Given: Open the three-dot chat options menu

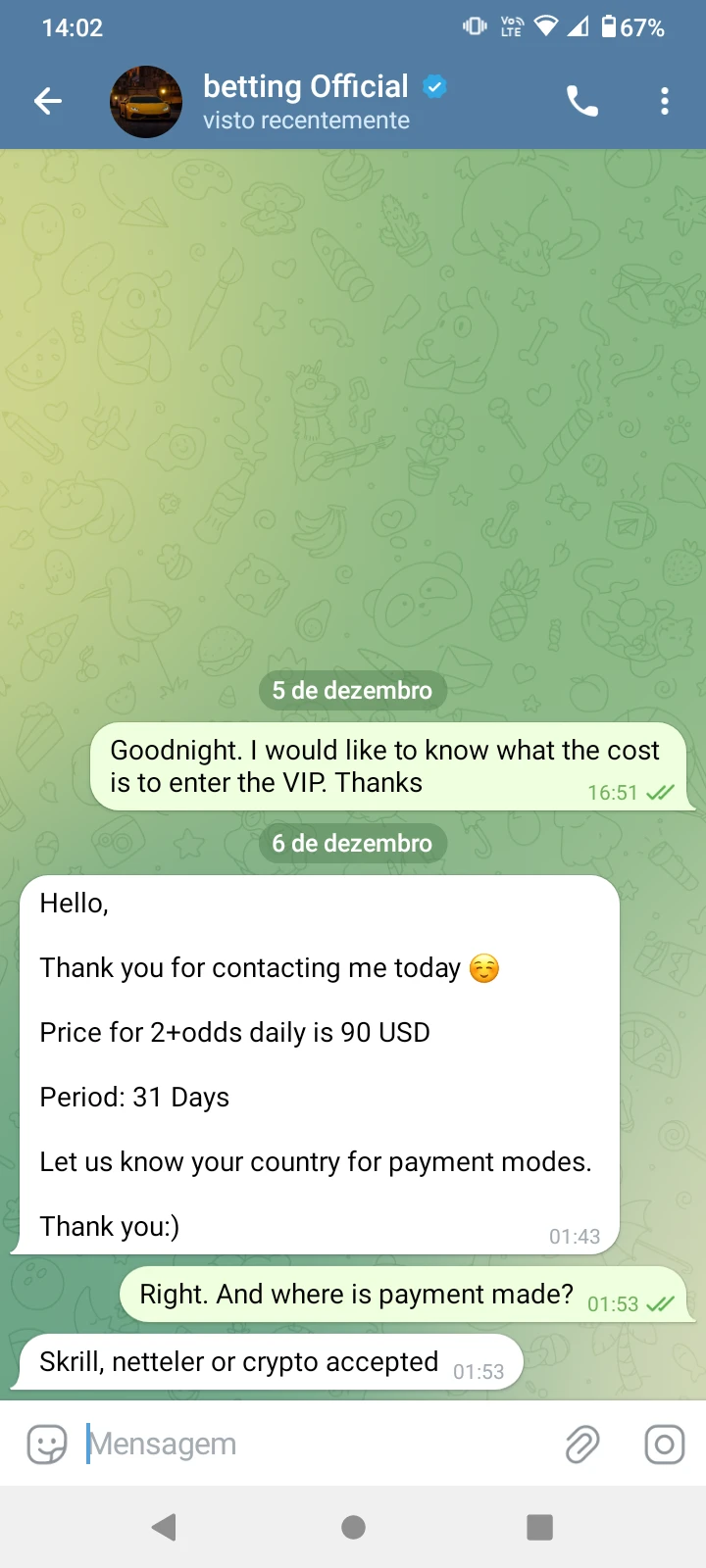Looking at the screenshot, I should pyautogui.click(x=665, y=101).
